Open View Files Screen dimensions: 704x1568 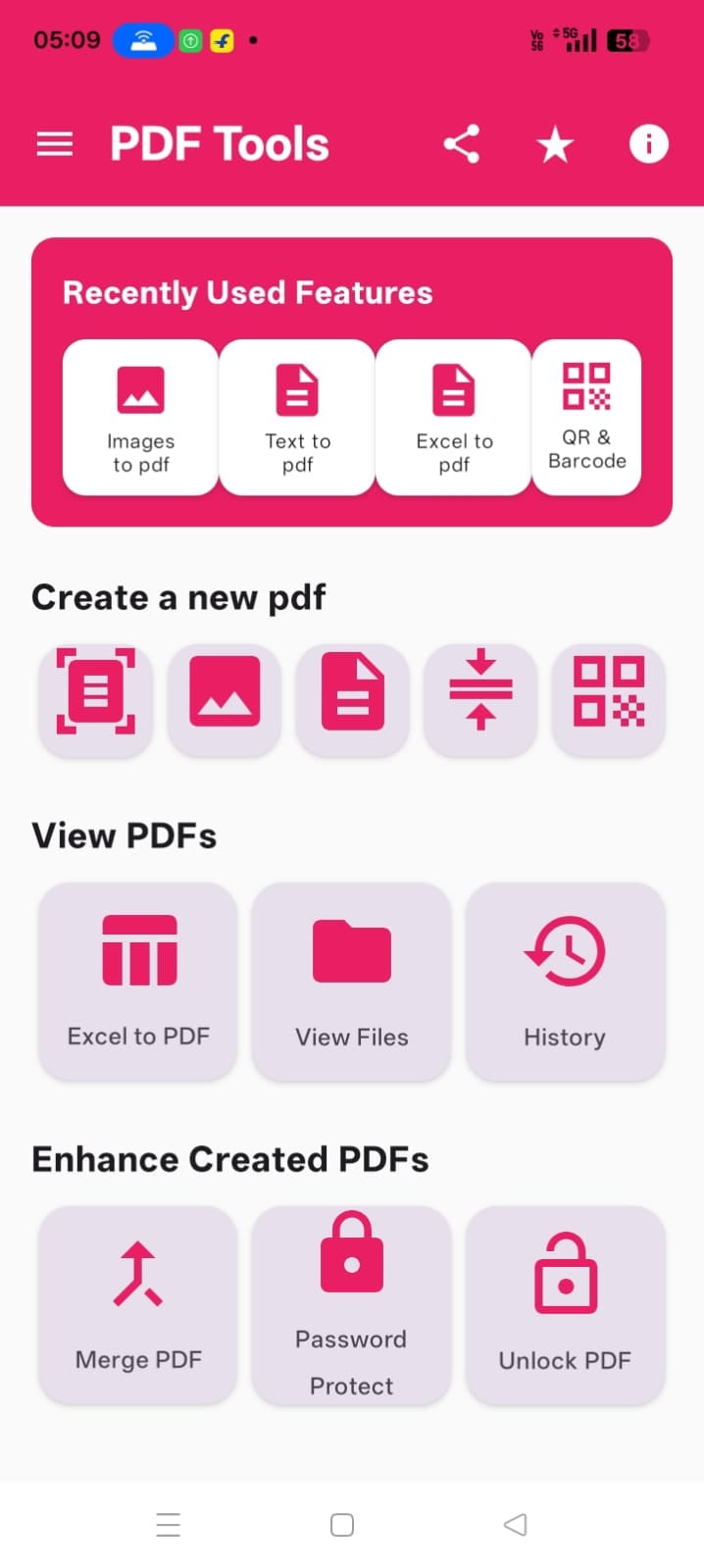(351, 982)
